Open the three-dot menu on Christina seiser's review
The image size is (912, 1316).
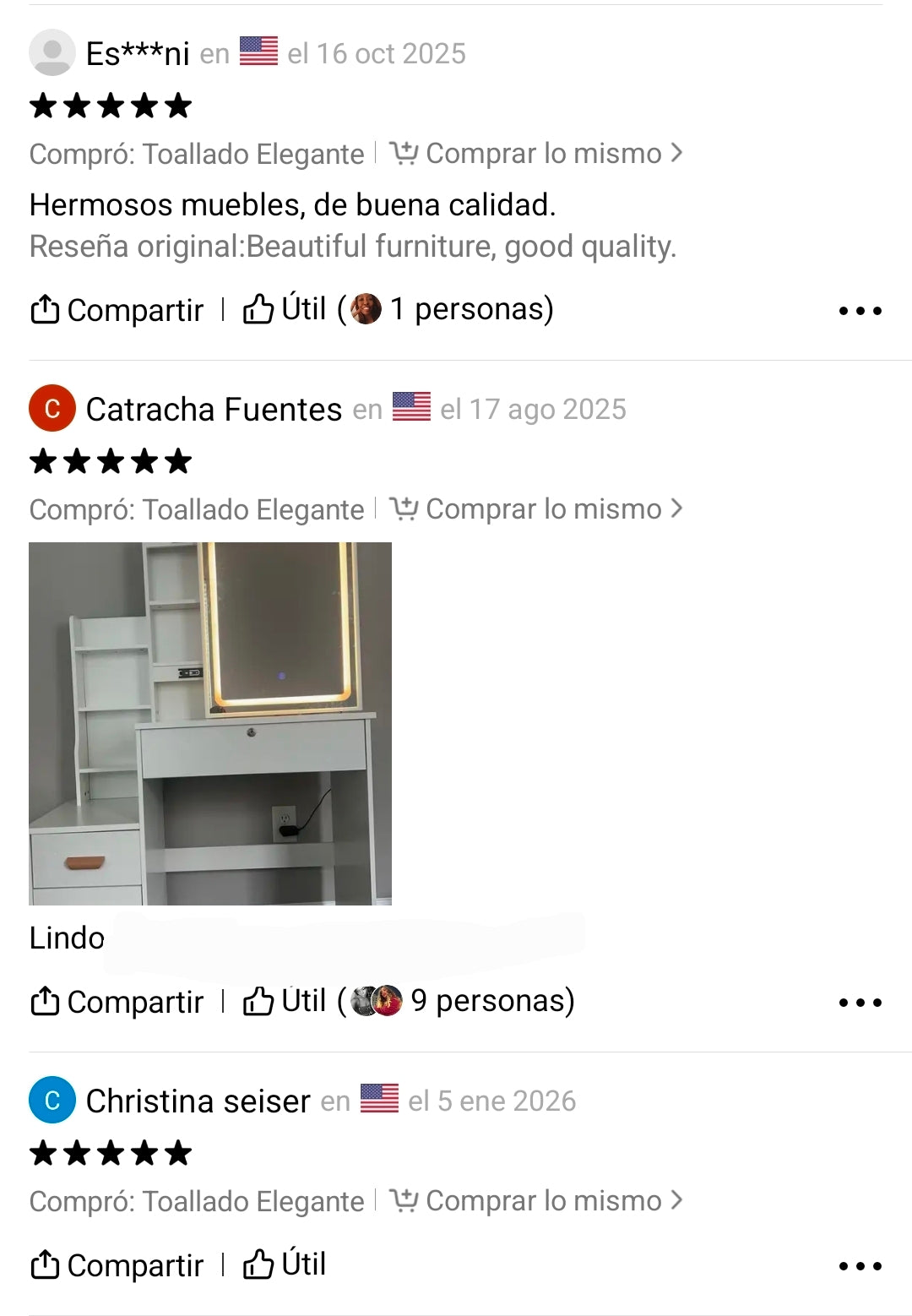[859, 1264]
